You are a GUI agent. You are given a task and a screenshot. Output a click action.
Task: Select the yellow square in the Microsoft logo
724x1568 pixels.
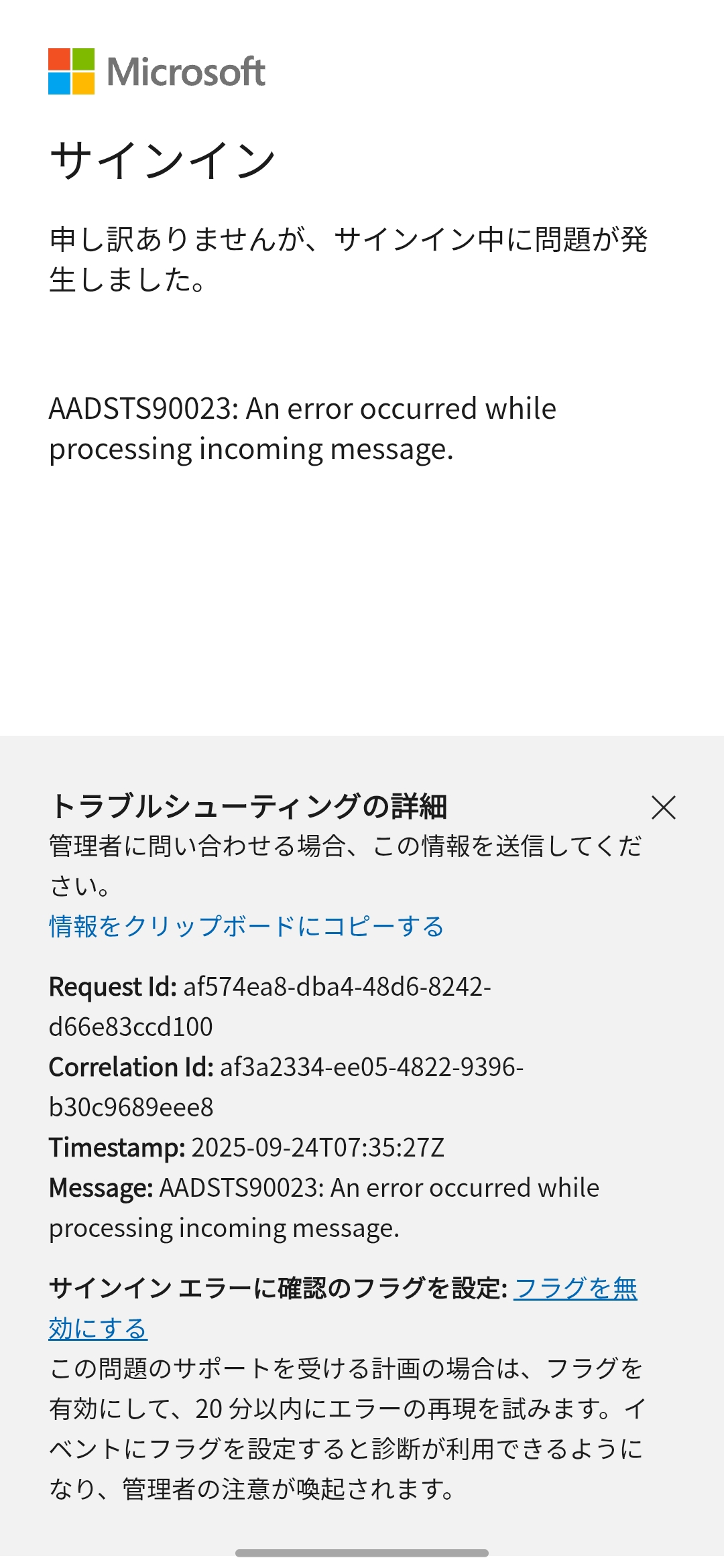pyautogui.click(x=84, y=83)
